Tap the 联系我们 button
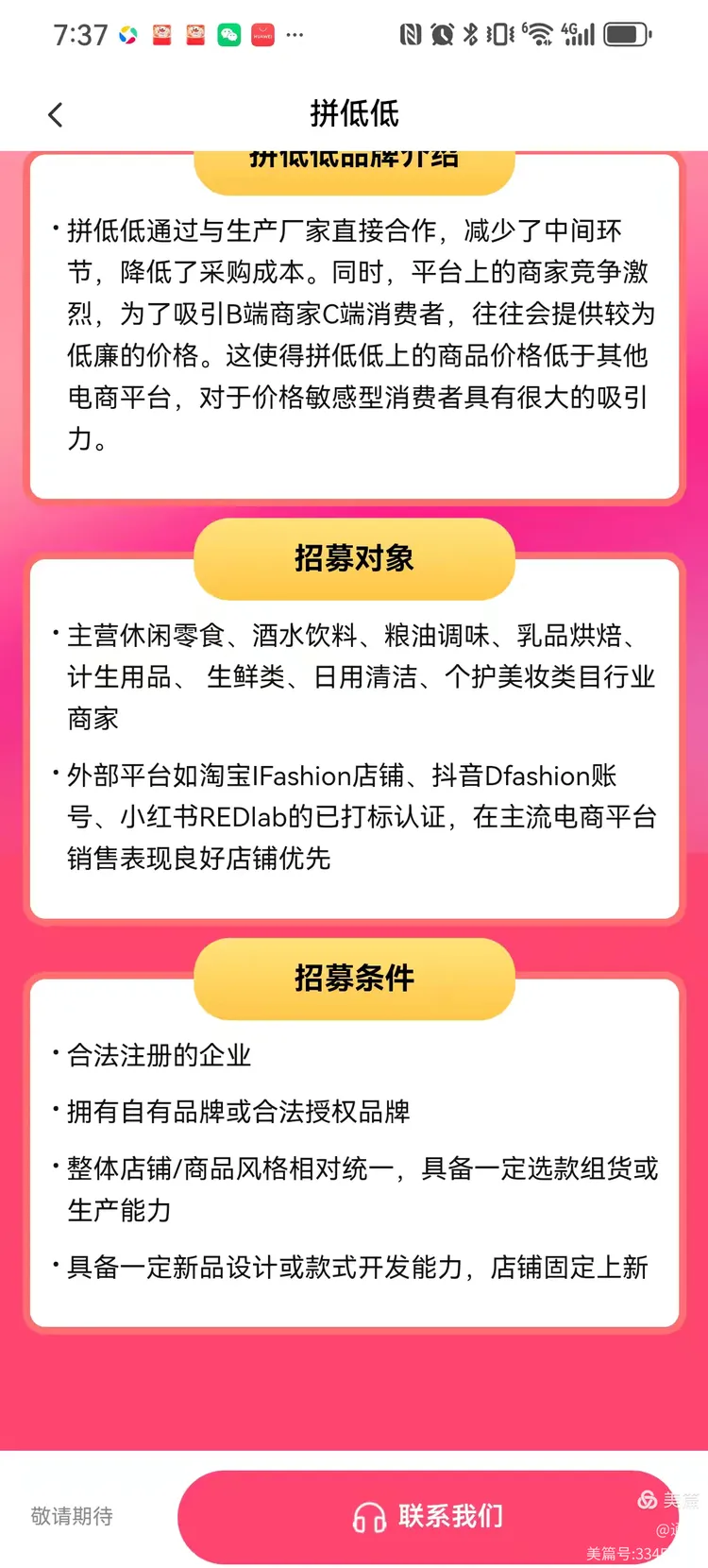Screen dimensions: 708x1568 (x=428, y=1516)
